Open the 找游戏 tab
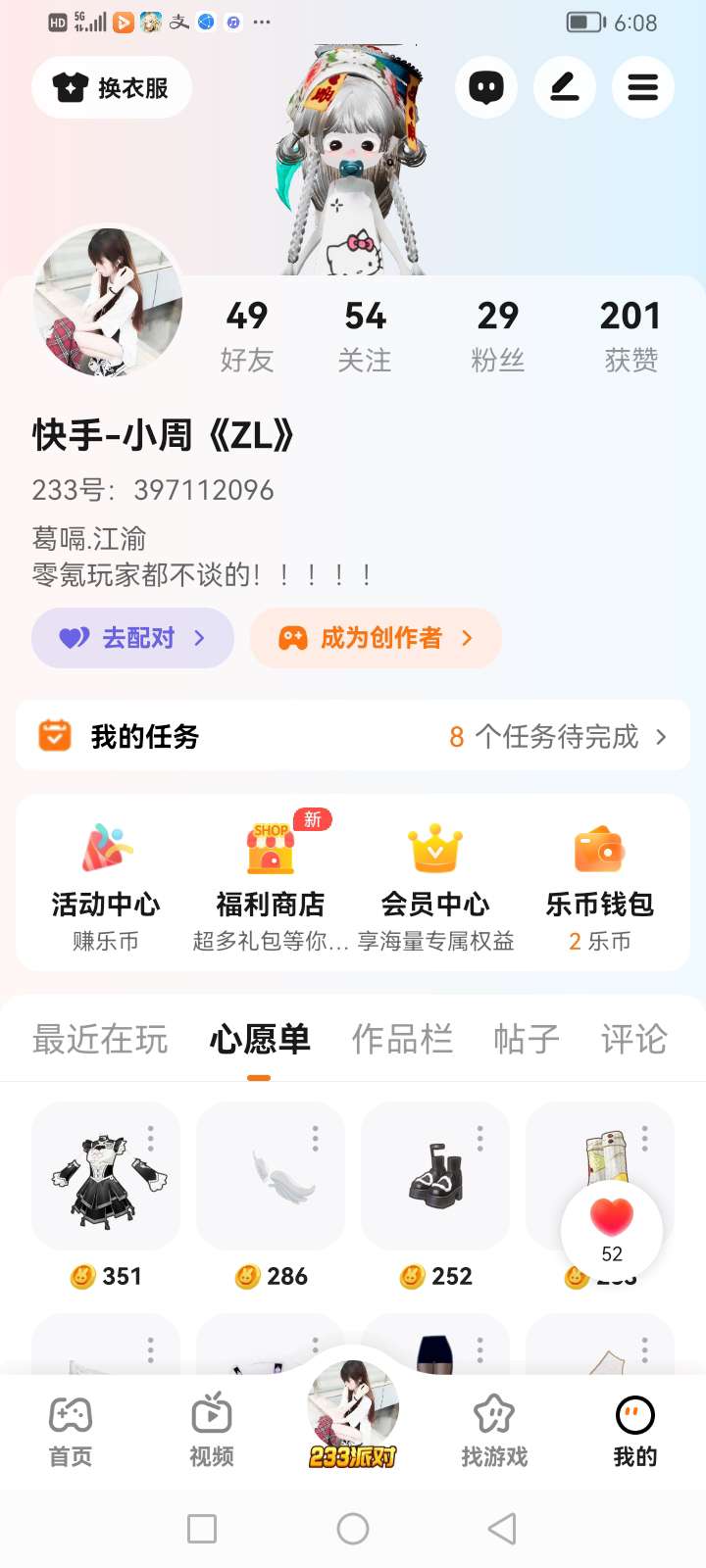 (x=494, y=1430)
